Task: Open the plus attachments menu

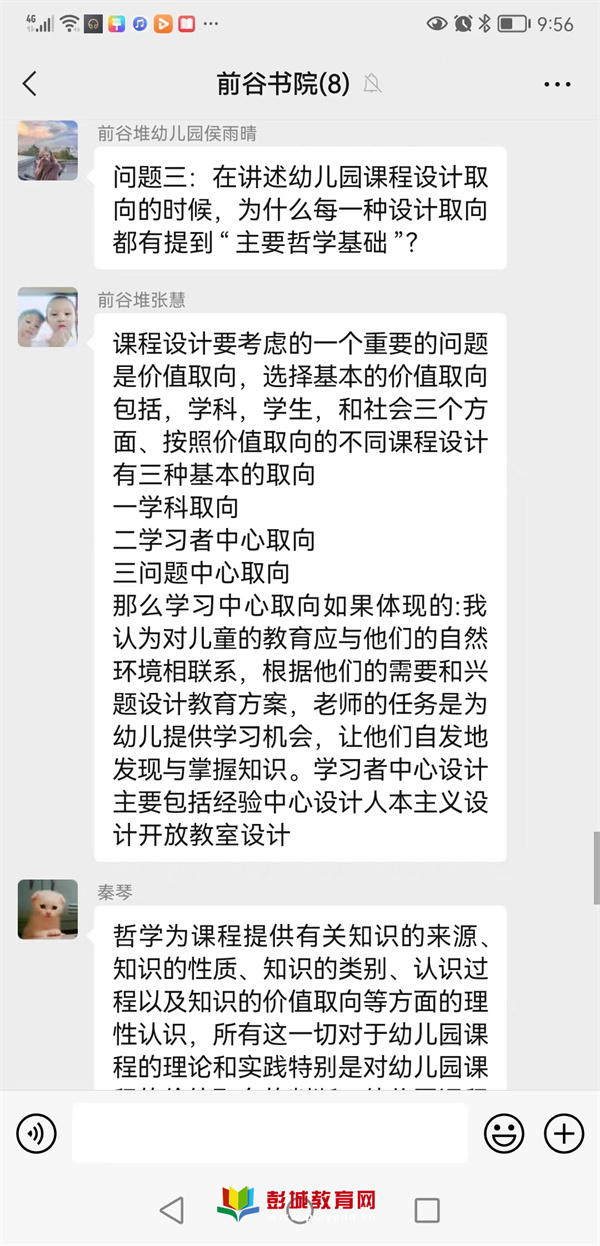Action: 563,1133
